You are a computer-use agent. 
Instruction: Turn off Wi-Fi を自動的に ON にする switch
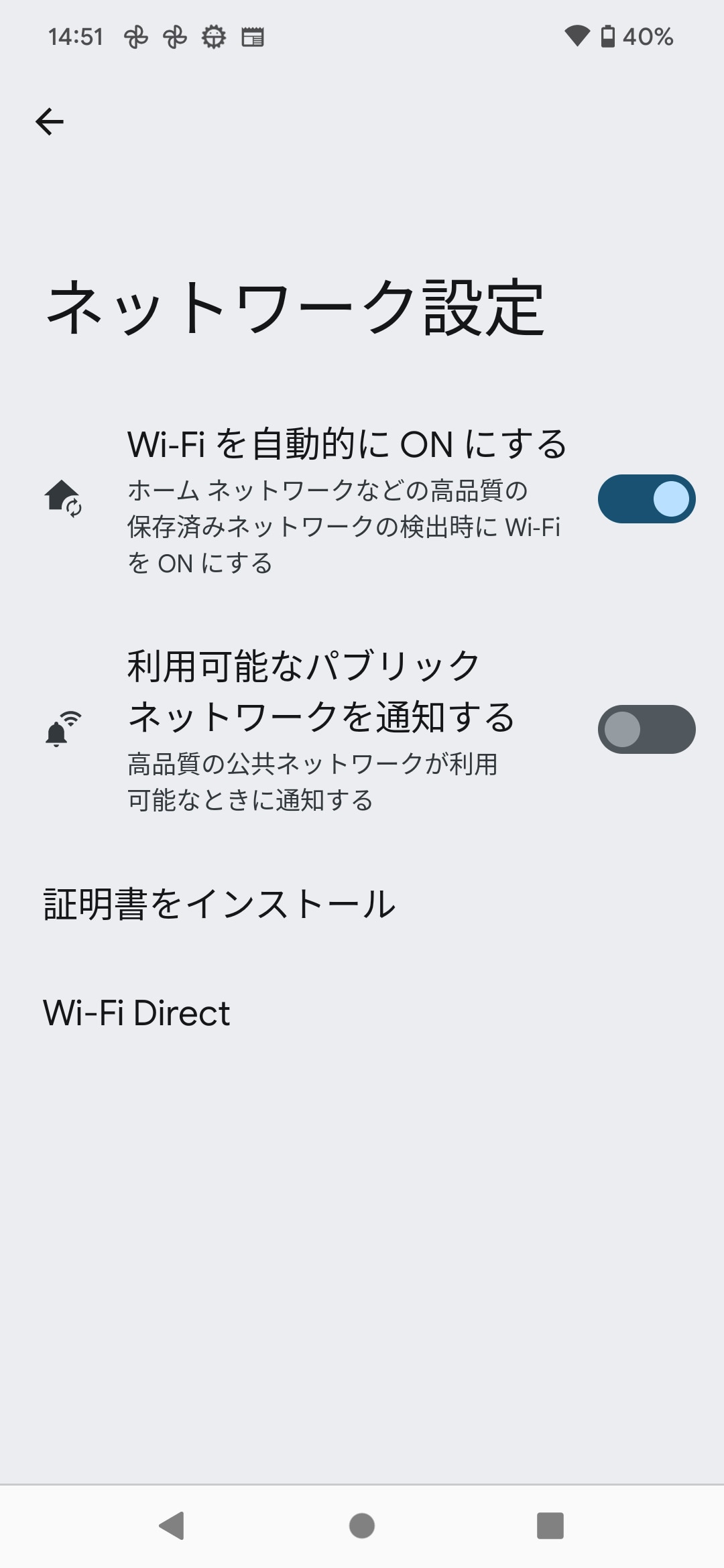click(646, 499)
